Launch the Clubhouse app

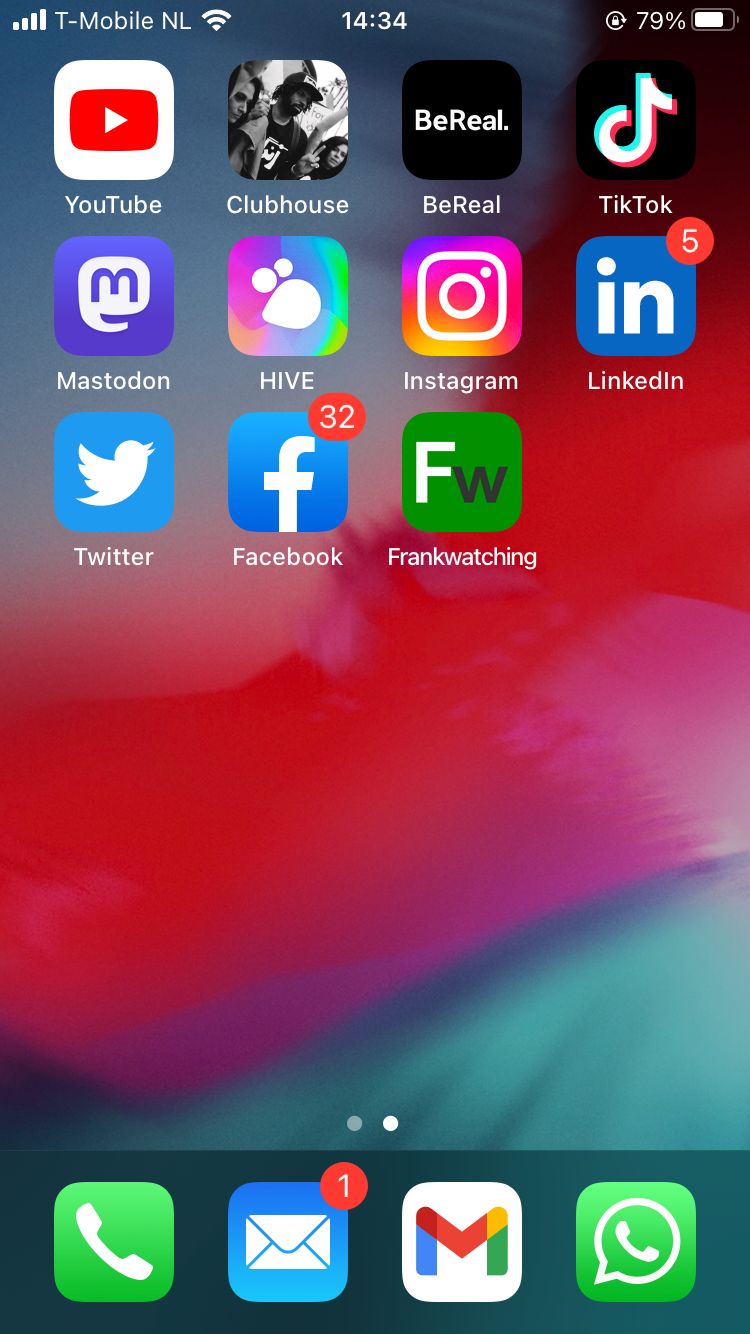[x=288, y=120]
